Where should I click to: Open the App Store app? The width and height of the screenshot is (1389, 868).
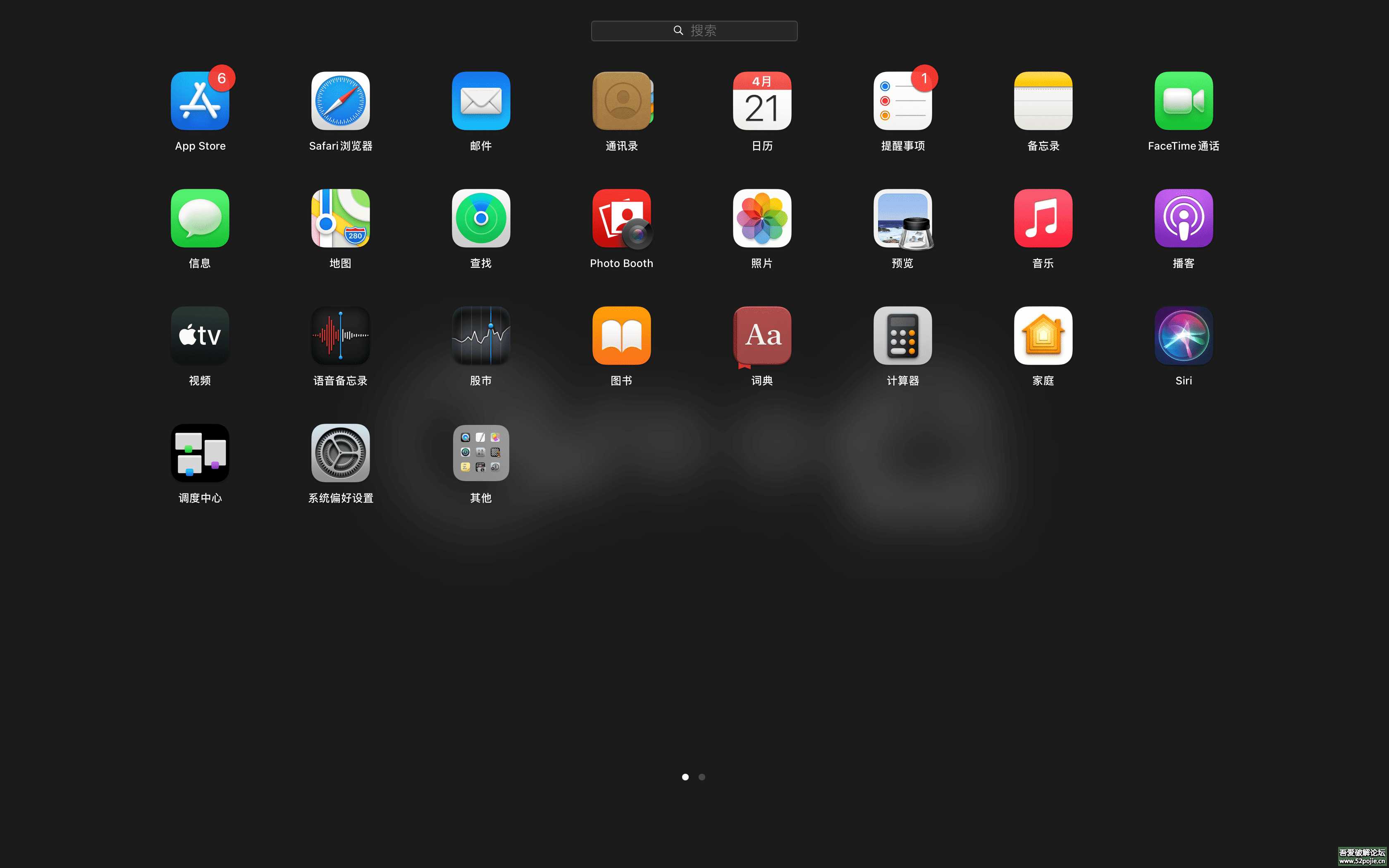(200, 101)
